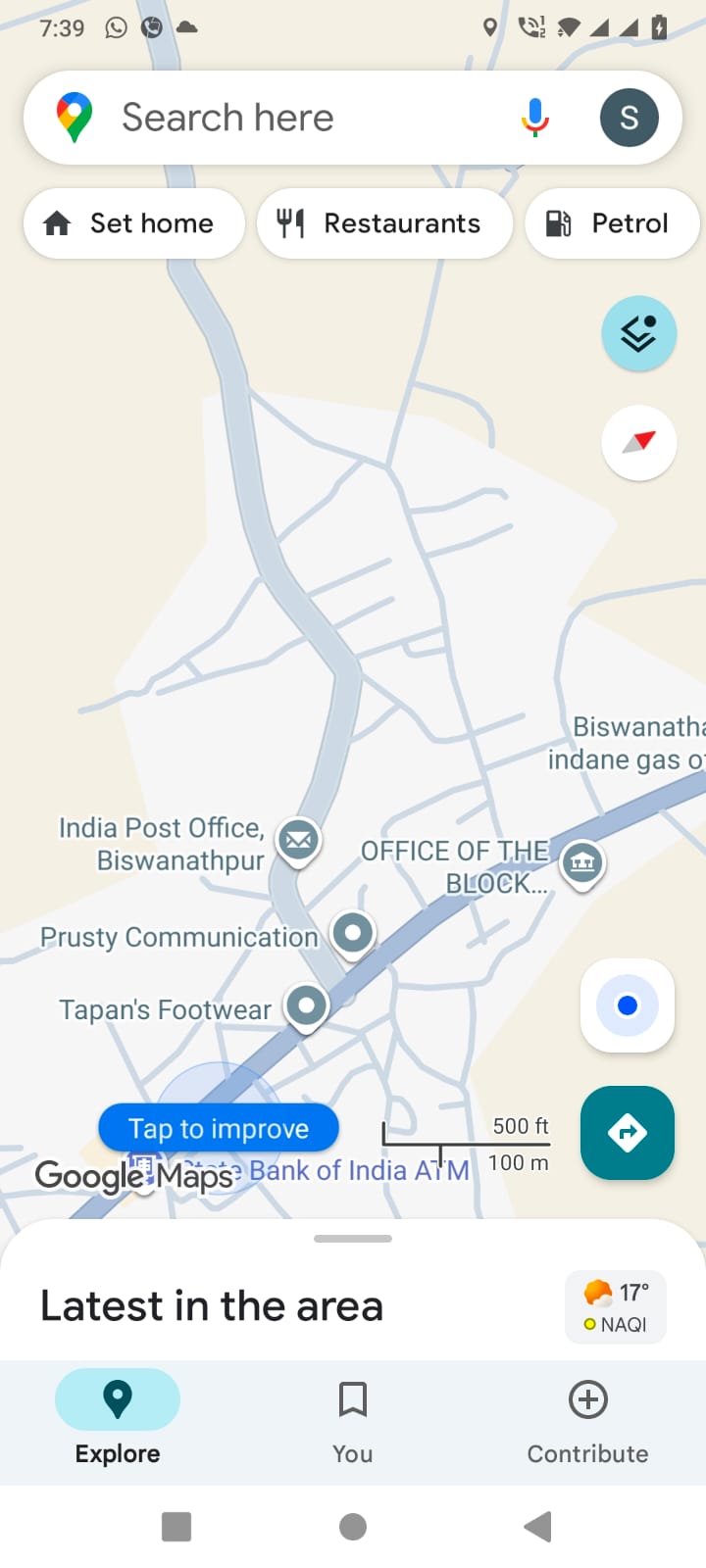Open the Prusty Communication place pin
The image size is (706, 1568).
pyautogui.click(x=353, y=933)
